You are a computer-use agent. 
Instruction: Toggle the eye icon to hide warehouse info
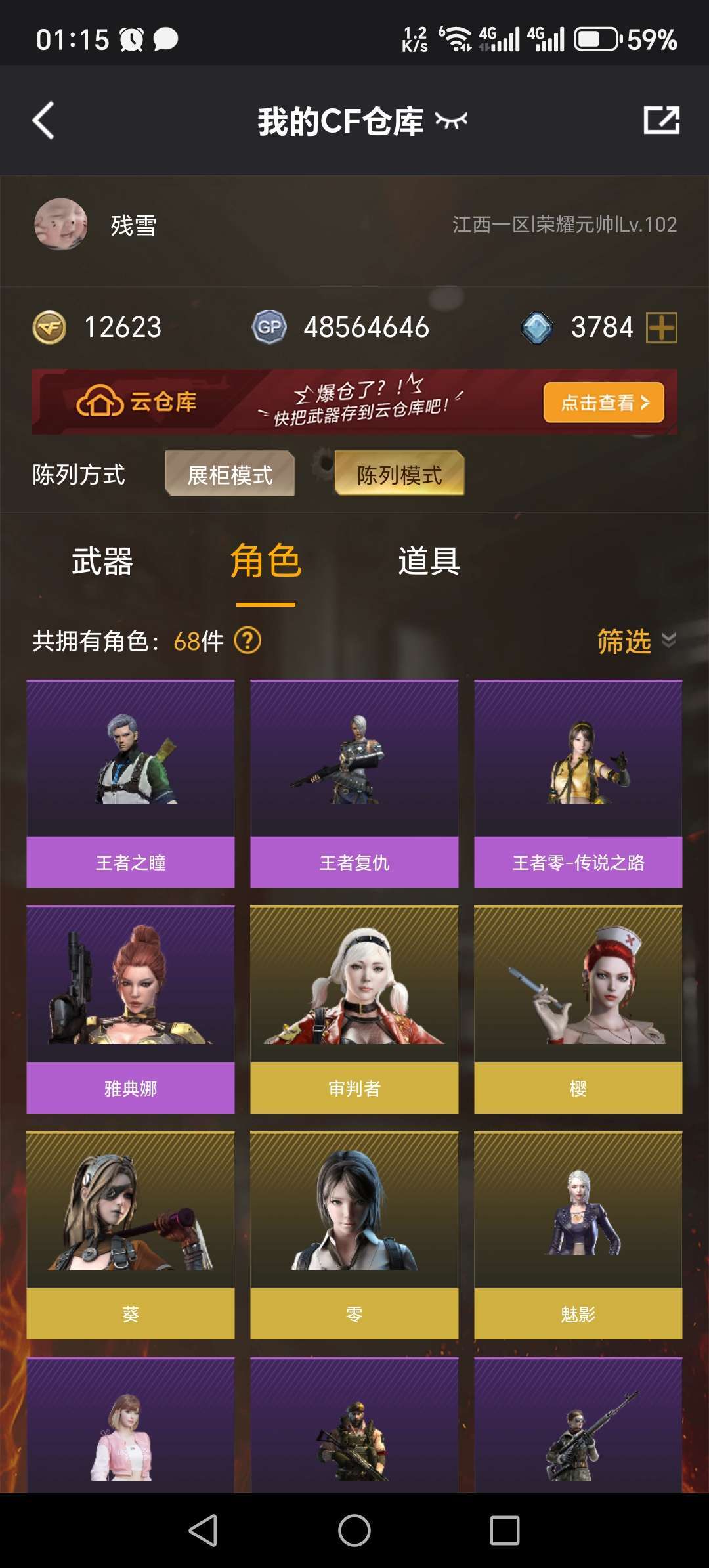(x=452, y=120)
